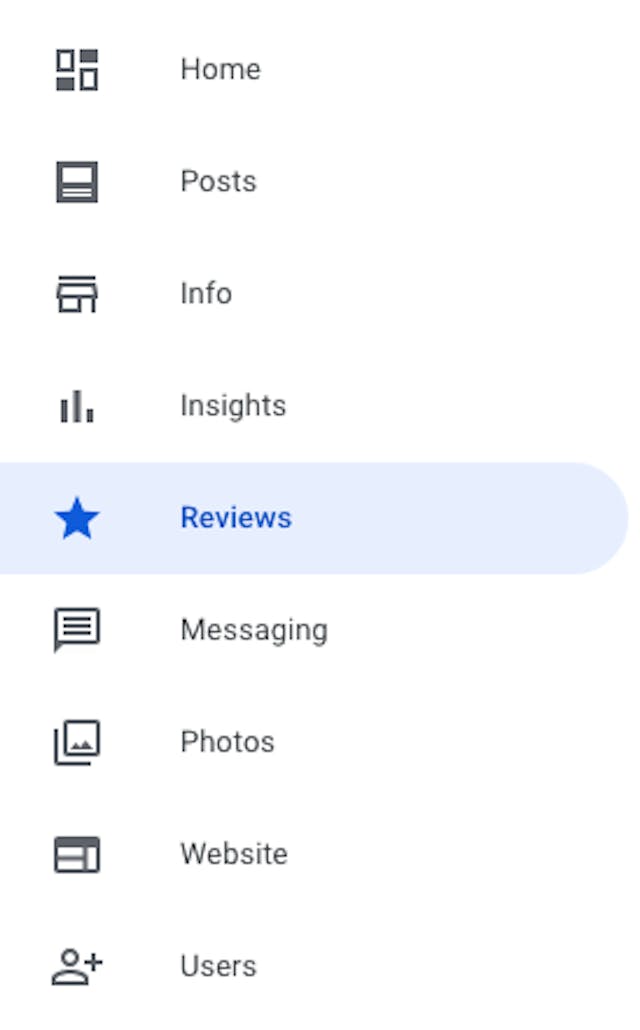
Task: Go to Photos
Action: pos(313,742)
